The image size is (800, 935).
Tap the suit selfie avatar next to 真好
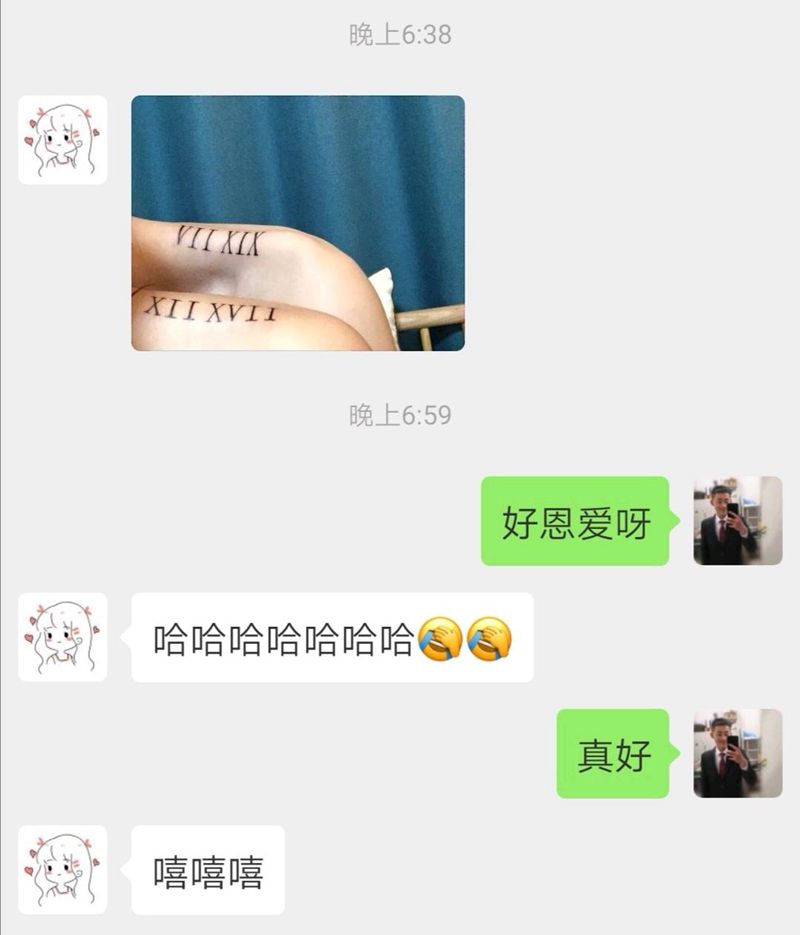click(x=738, y=753)
